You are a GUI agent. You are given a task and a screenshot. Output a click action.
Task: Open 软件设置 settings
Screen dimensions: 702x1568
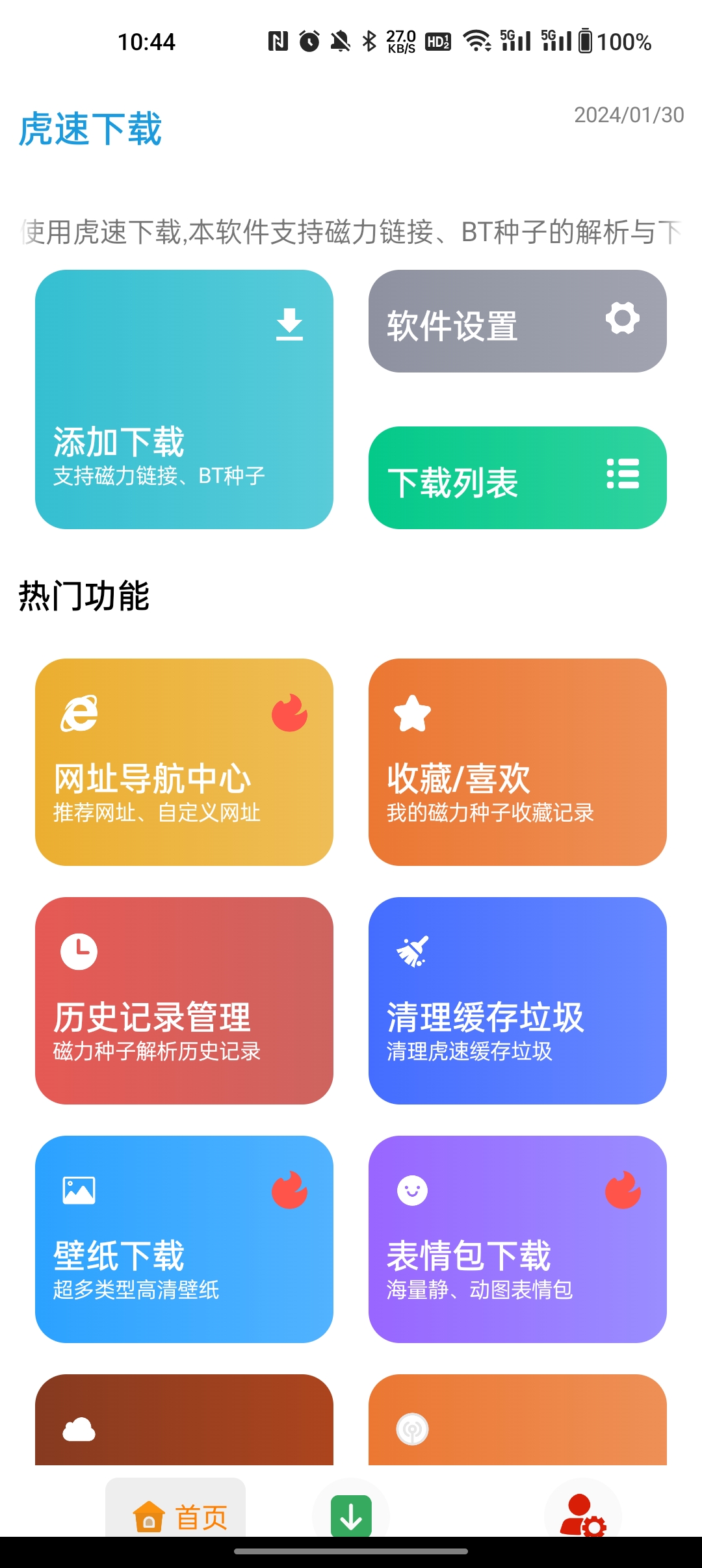click(517, 321)
